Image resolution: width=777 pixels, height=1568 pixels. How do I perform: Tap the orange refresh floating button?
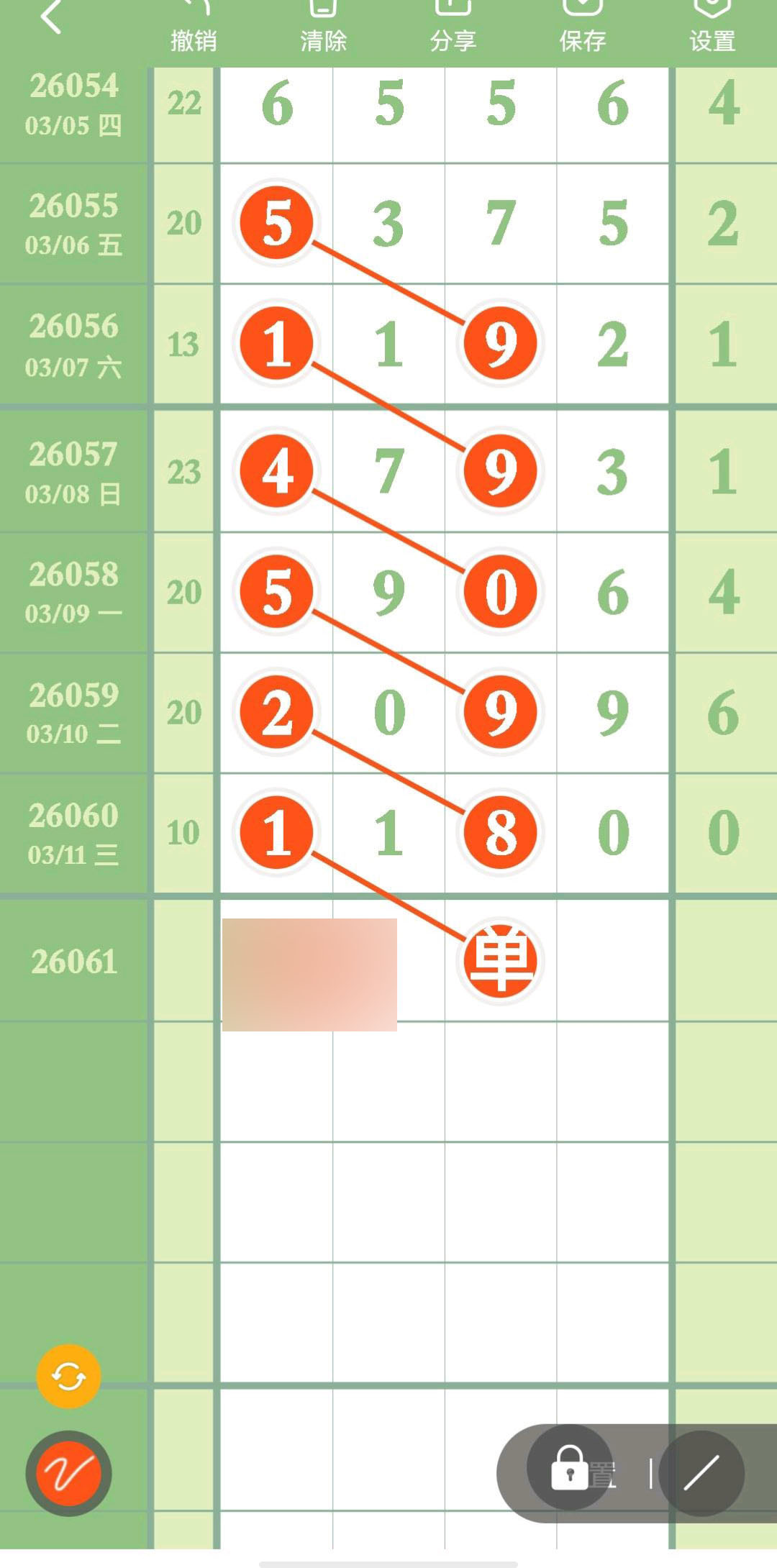click(x=68, y=1376)
